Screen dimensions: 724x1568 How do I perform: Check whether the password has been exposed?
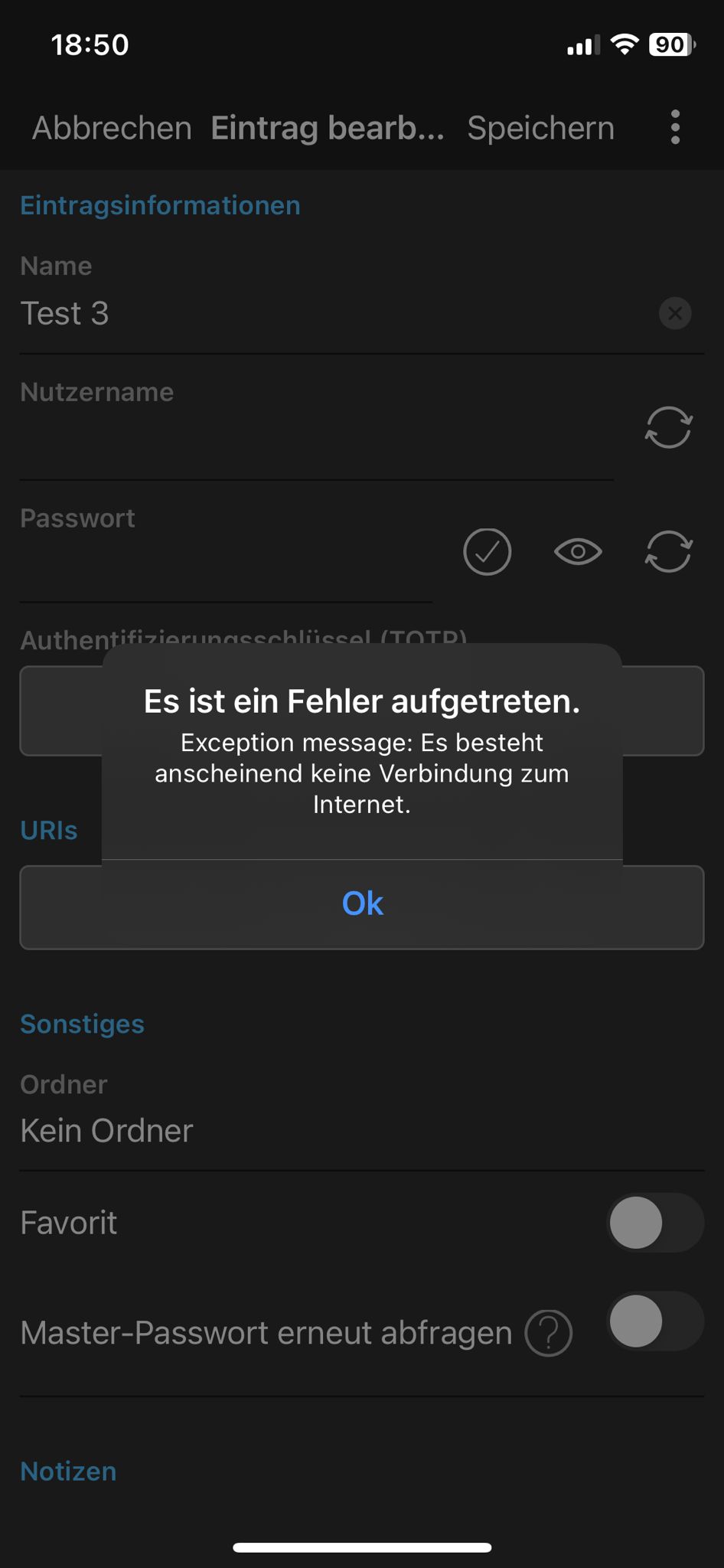pyautogui.click(x=487, y=551)
